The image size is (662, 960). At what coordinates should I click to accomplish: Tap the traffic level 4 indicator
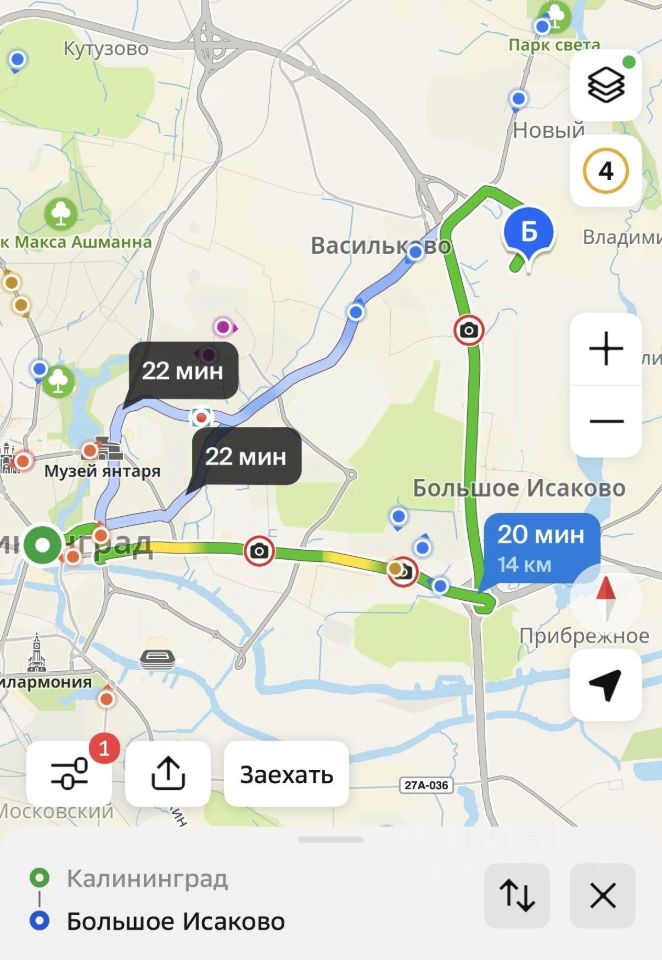point(606,171)
